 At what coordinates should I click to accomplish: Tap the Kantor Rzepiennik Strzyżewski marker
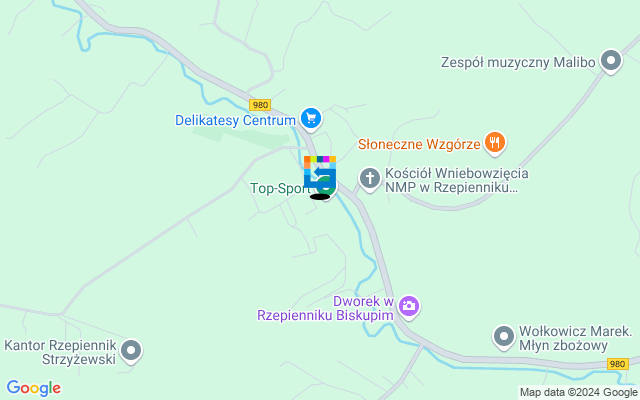pyautogui.click(x=132, y=351)
